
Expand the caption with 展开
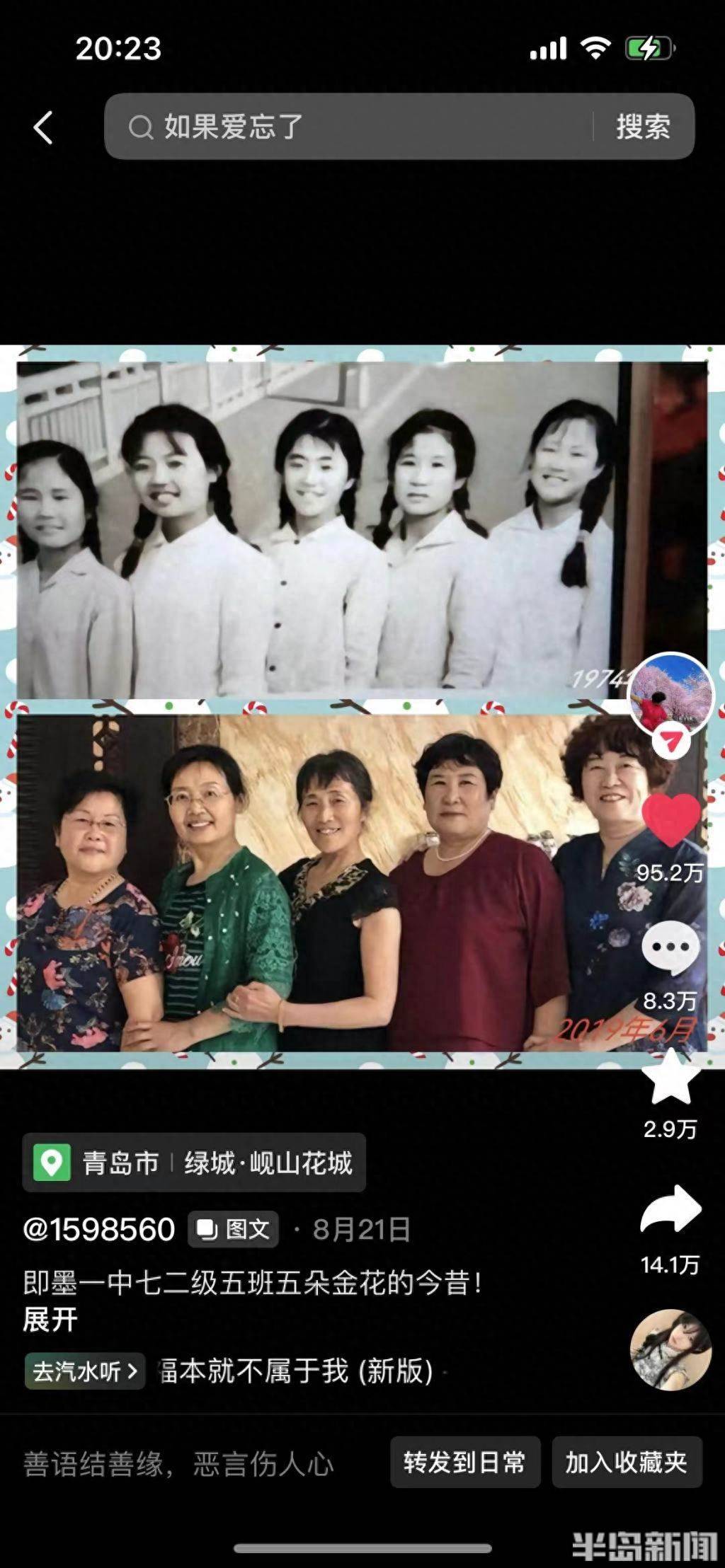coord(50,1320)
